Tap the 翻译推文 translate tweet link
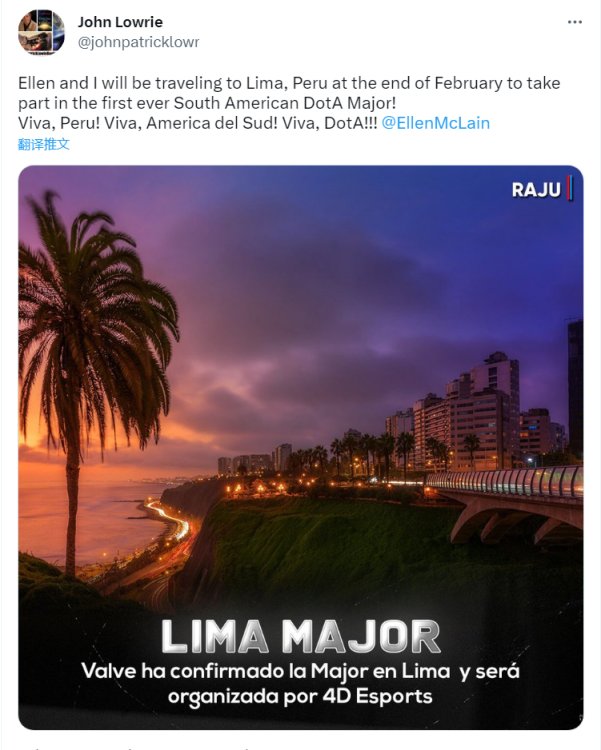Image resolution: width=601 pixels, height=750 pixels. (x=44, y=144)
